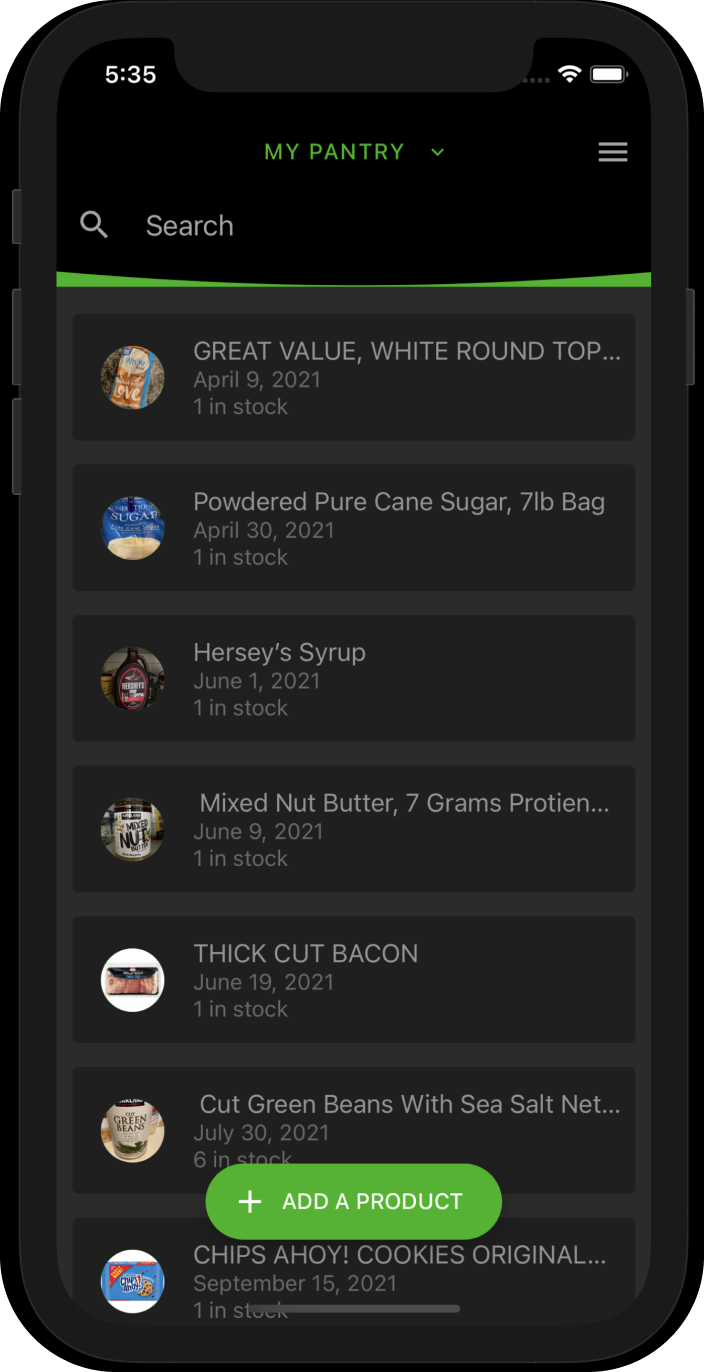Open the Thick Cut Bacon item
The height and width of the screenshot is (1372, 704).
tap(353, 979)
